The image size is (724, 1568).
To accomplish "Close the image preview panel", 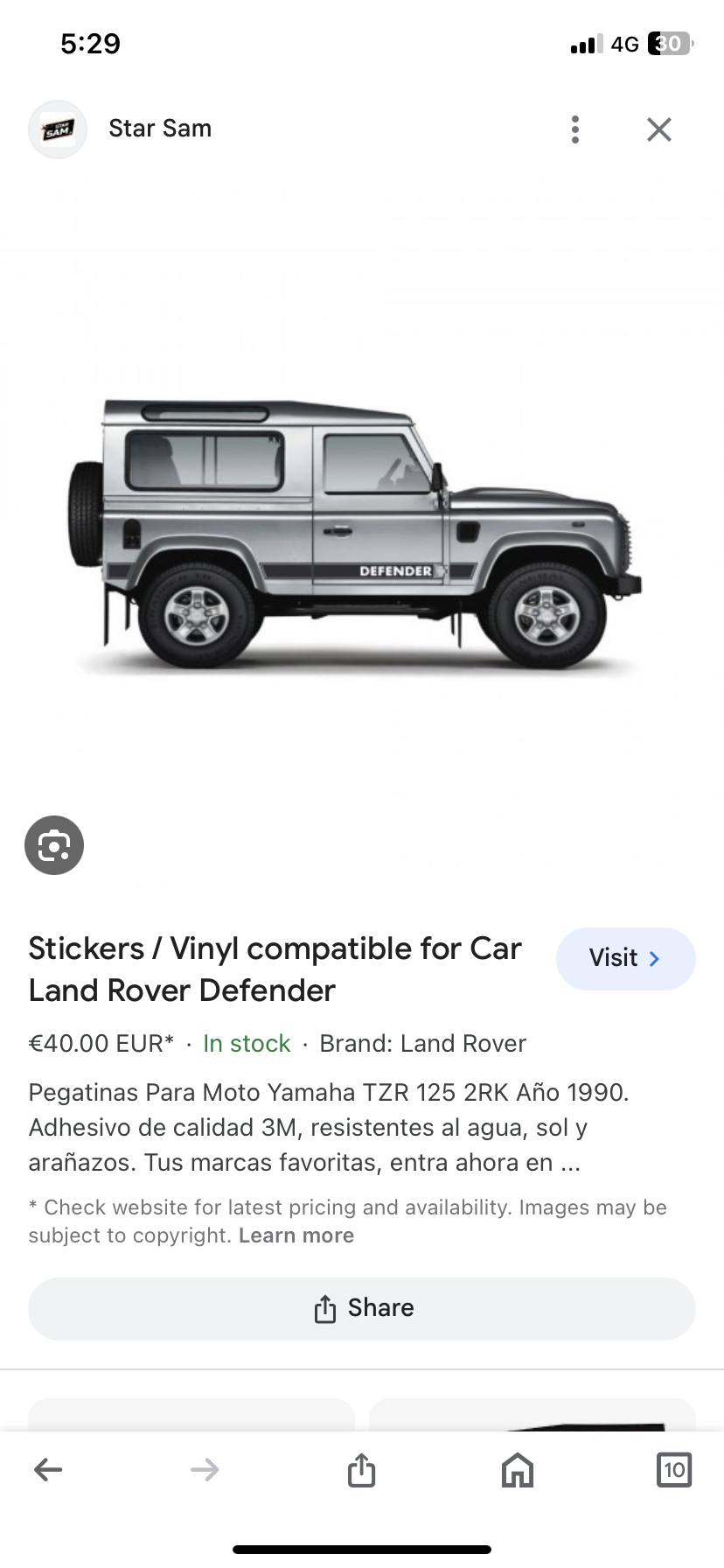I will [658, 129].
